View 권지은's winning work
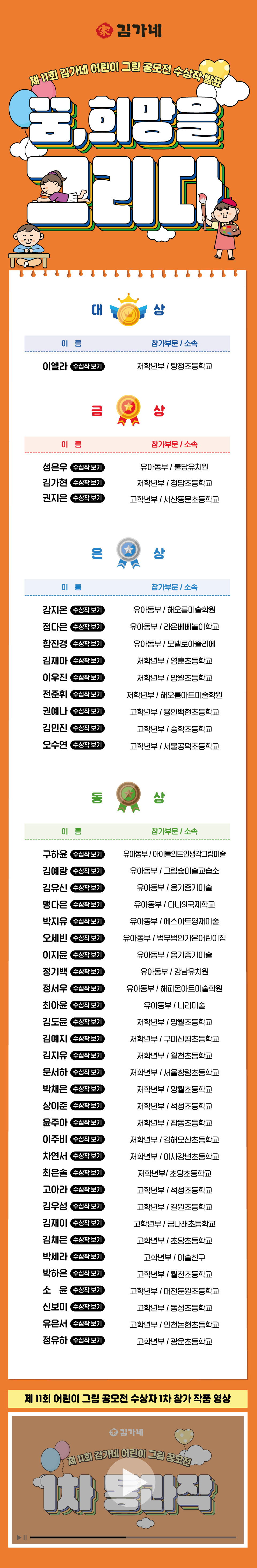Viewport: 257px width, 1568px height. click(88, 498)
